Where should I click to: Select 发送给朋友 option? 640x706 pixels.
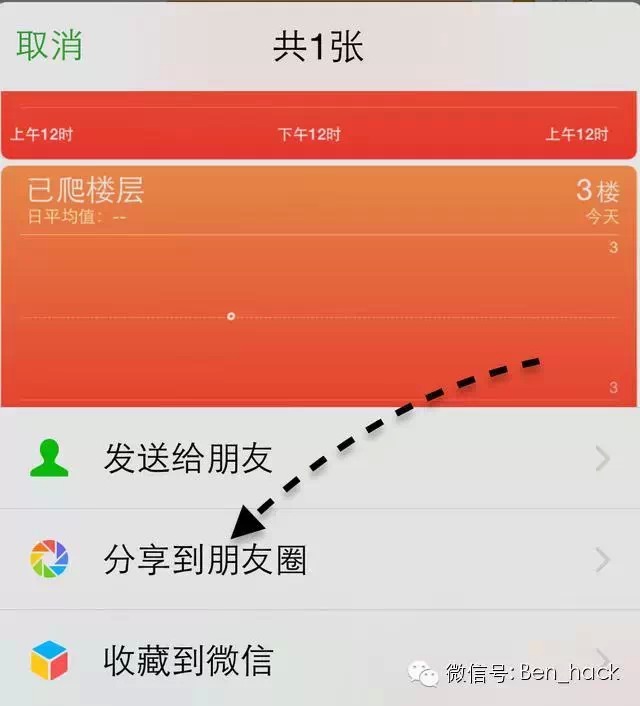[x=188, y=459]
